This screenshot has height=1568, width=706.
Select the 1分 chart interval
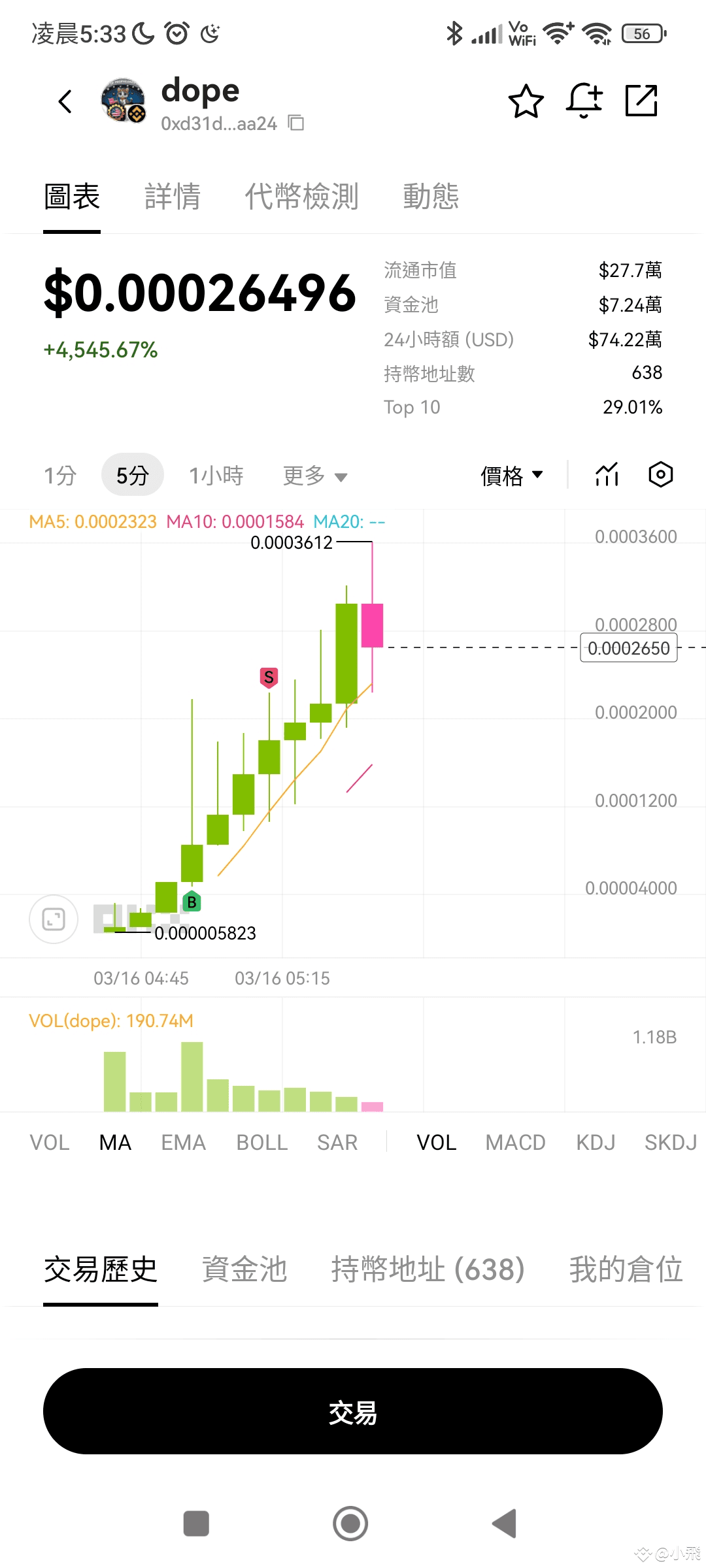click(60, 475)
